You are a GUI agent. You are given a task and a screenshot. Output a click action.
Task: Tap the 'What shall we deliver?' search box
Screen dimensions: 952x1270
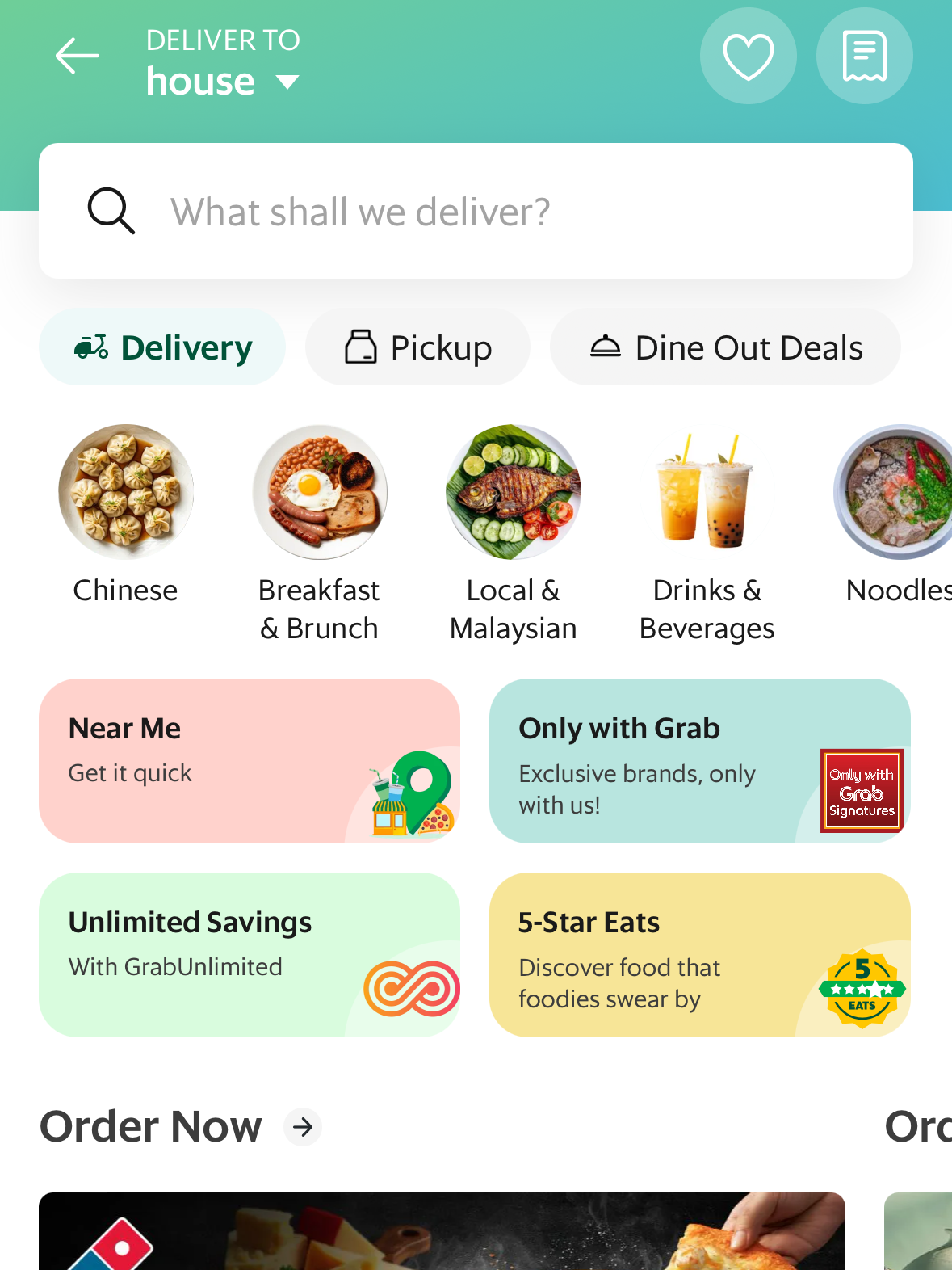pos(476,212)
